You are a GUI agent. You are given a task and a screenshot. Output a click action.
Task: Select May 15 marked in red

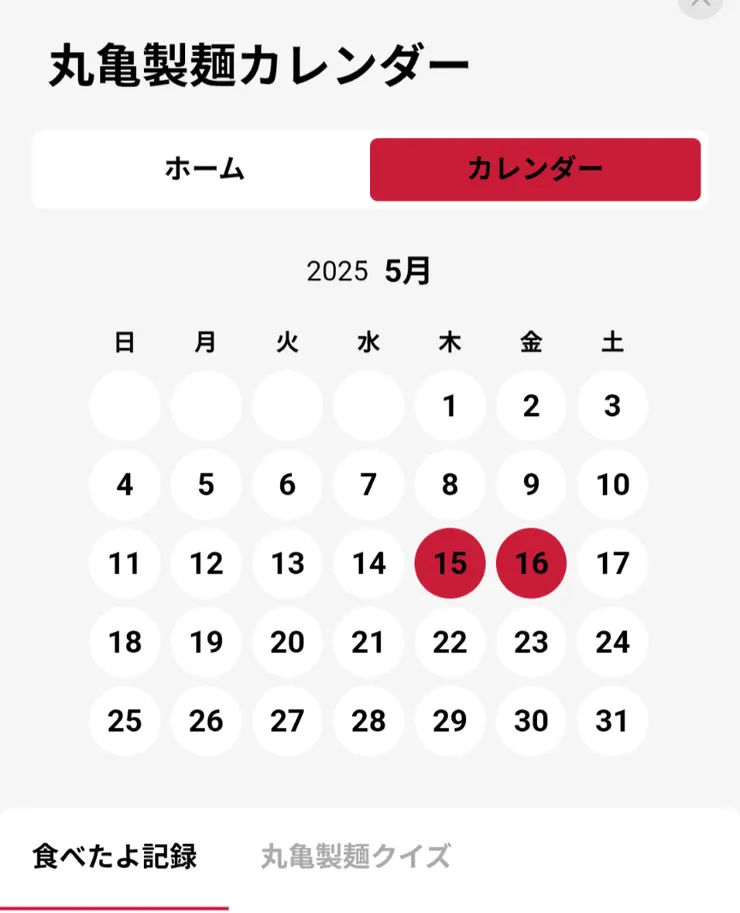(450, 563)
